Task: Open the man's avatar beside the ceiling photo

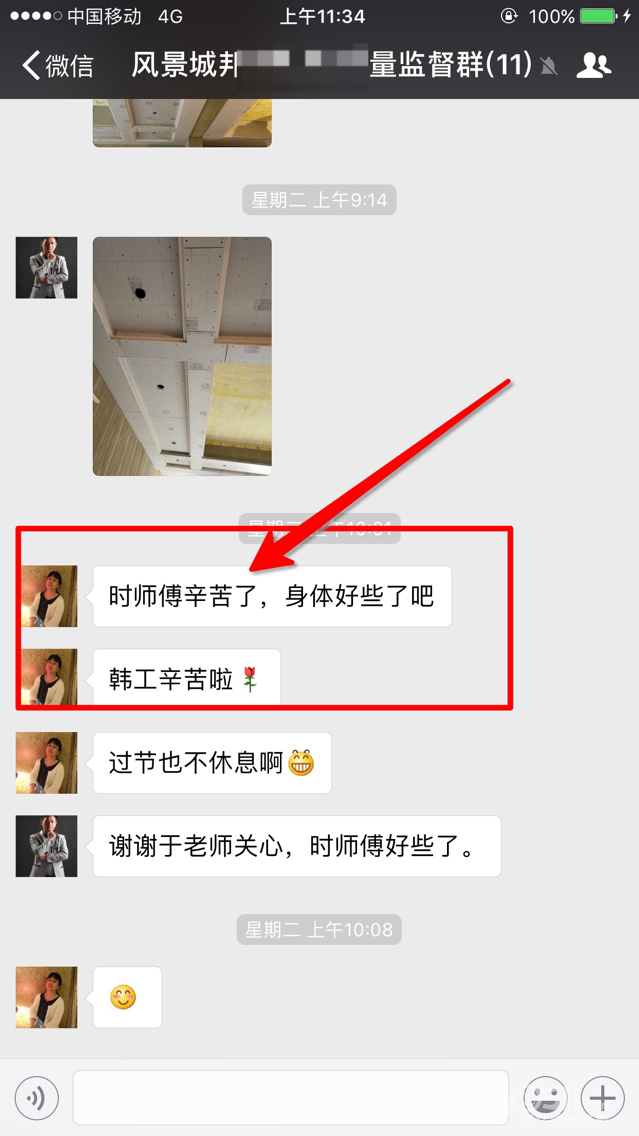Action: [46, 268]
